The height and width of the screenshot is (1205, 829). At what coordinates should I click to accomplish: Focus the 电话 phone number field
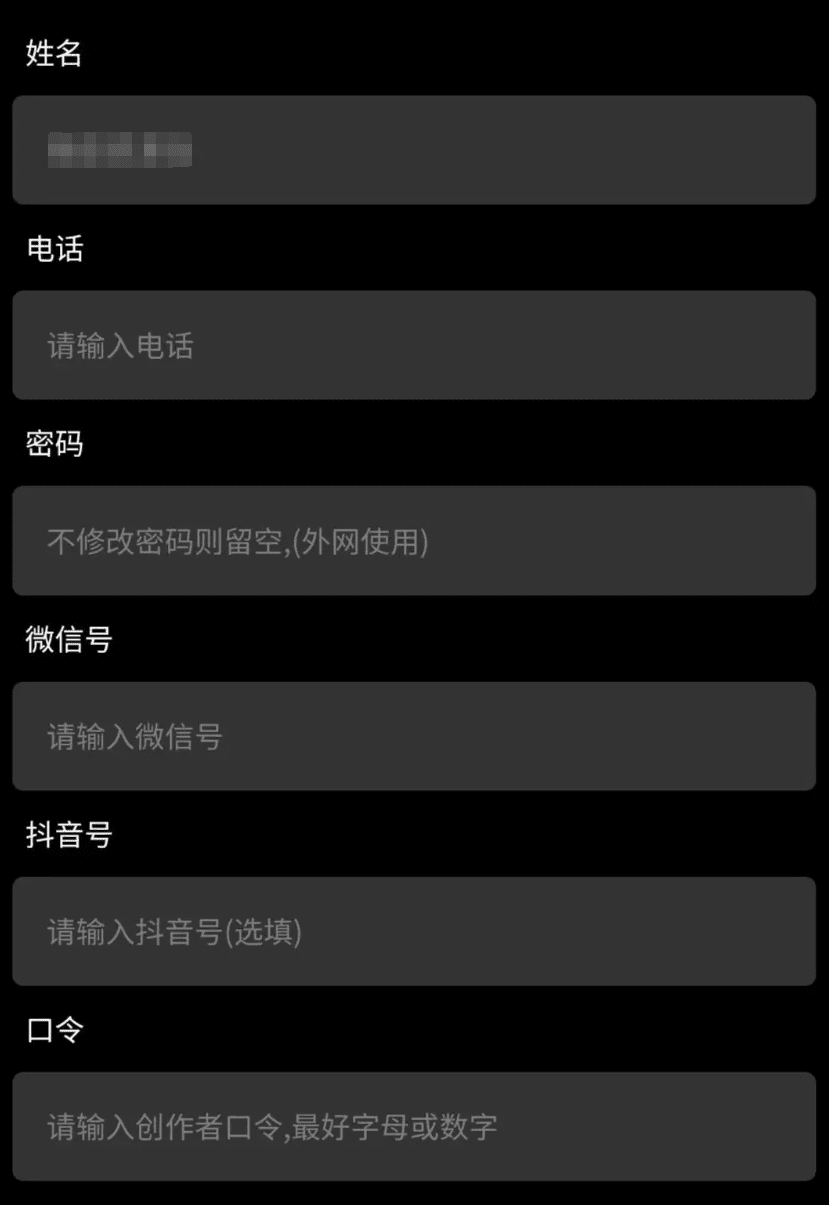(414, 345)
